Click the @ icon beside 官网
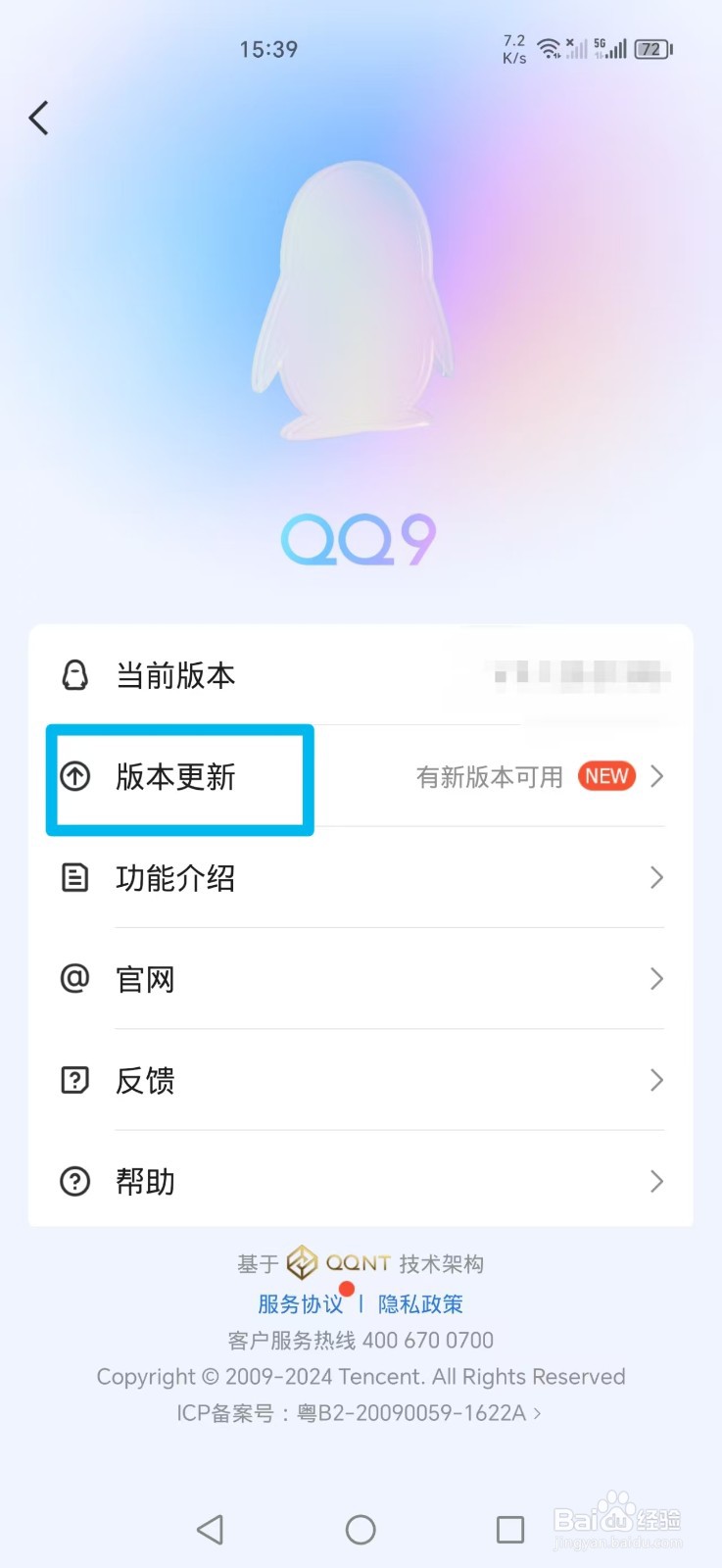The height and width of the screenshot is (1568, 722). tap(73, 979)
